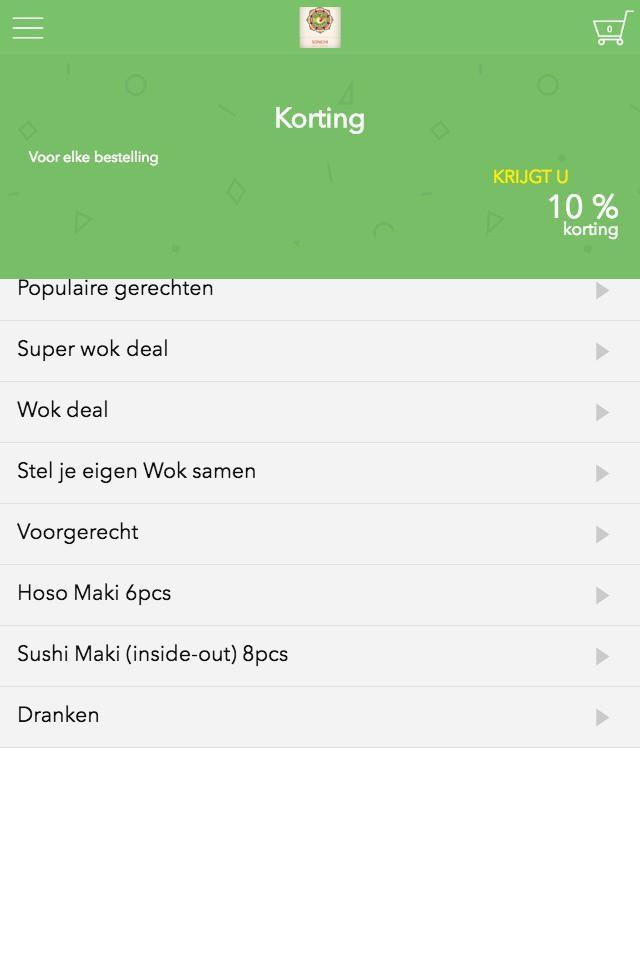Expand Hoso Maki 6pcs
Screen dimensions: 640x960
[x=320, y=594]
